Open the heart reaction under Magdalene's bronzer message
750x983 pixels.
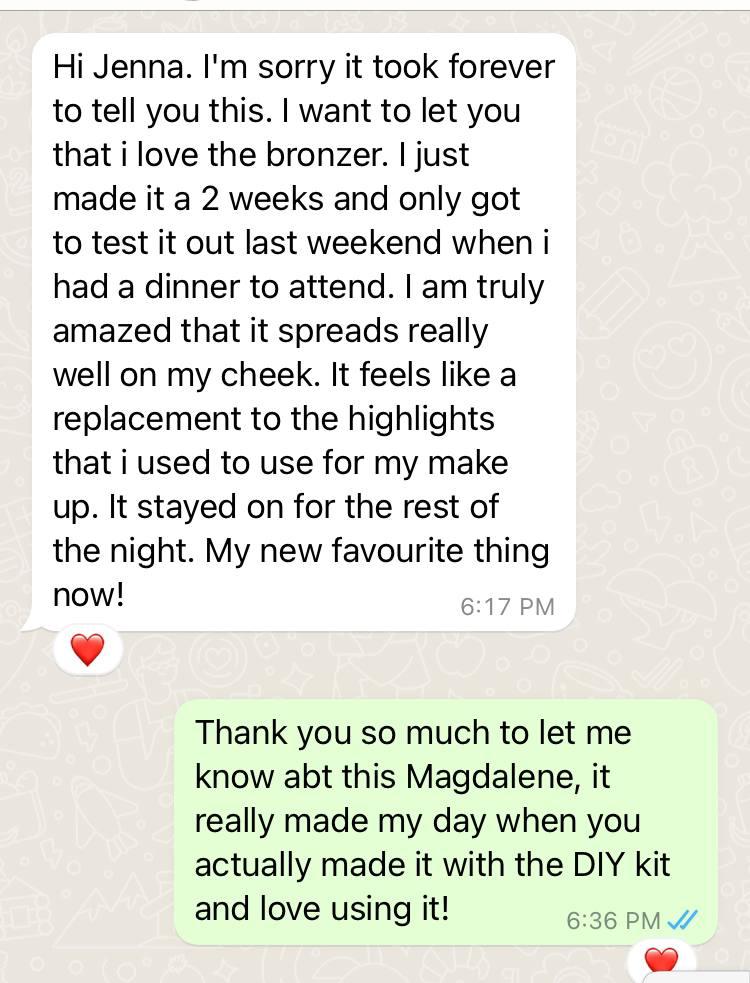point(88,650)
